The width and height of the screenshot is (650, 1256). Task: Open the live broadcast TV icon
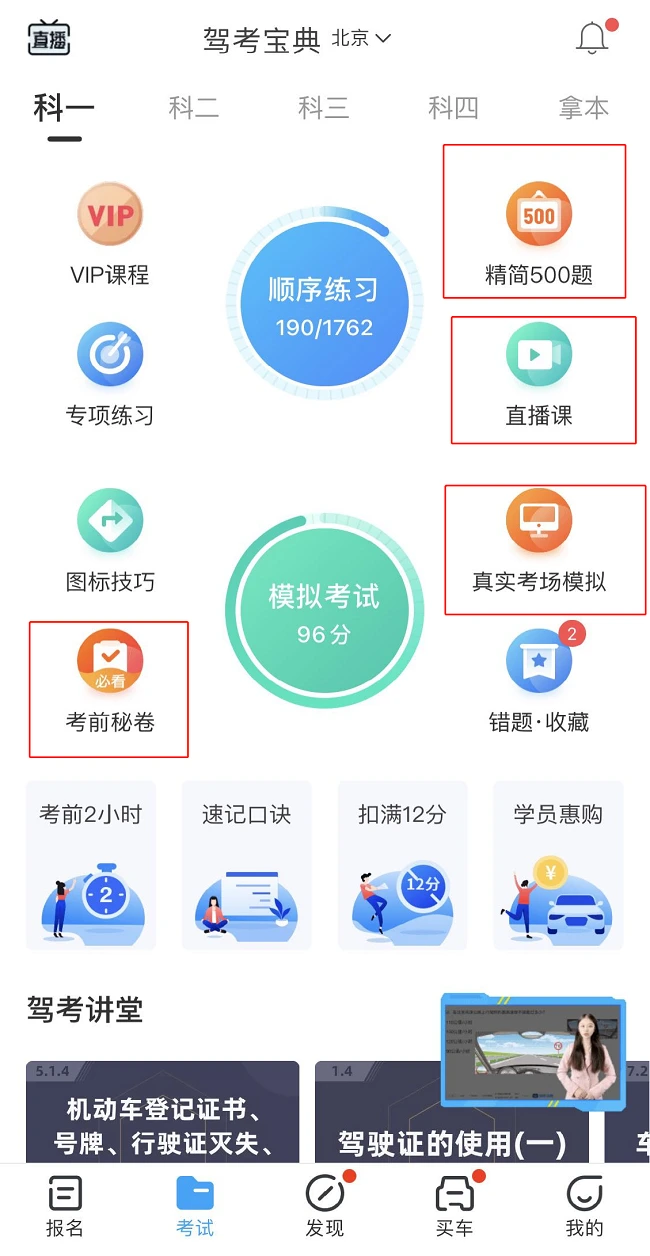pos(49,39)
